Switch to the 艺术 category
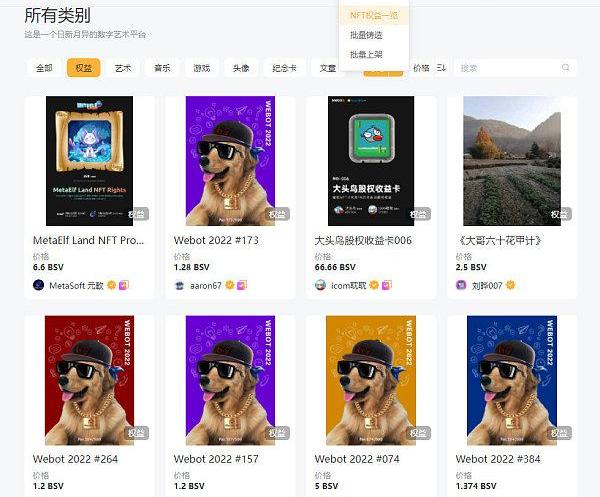Image resolution: width=600 pixels, height=497 pixels. tap(123, 68)
